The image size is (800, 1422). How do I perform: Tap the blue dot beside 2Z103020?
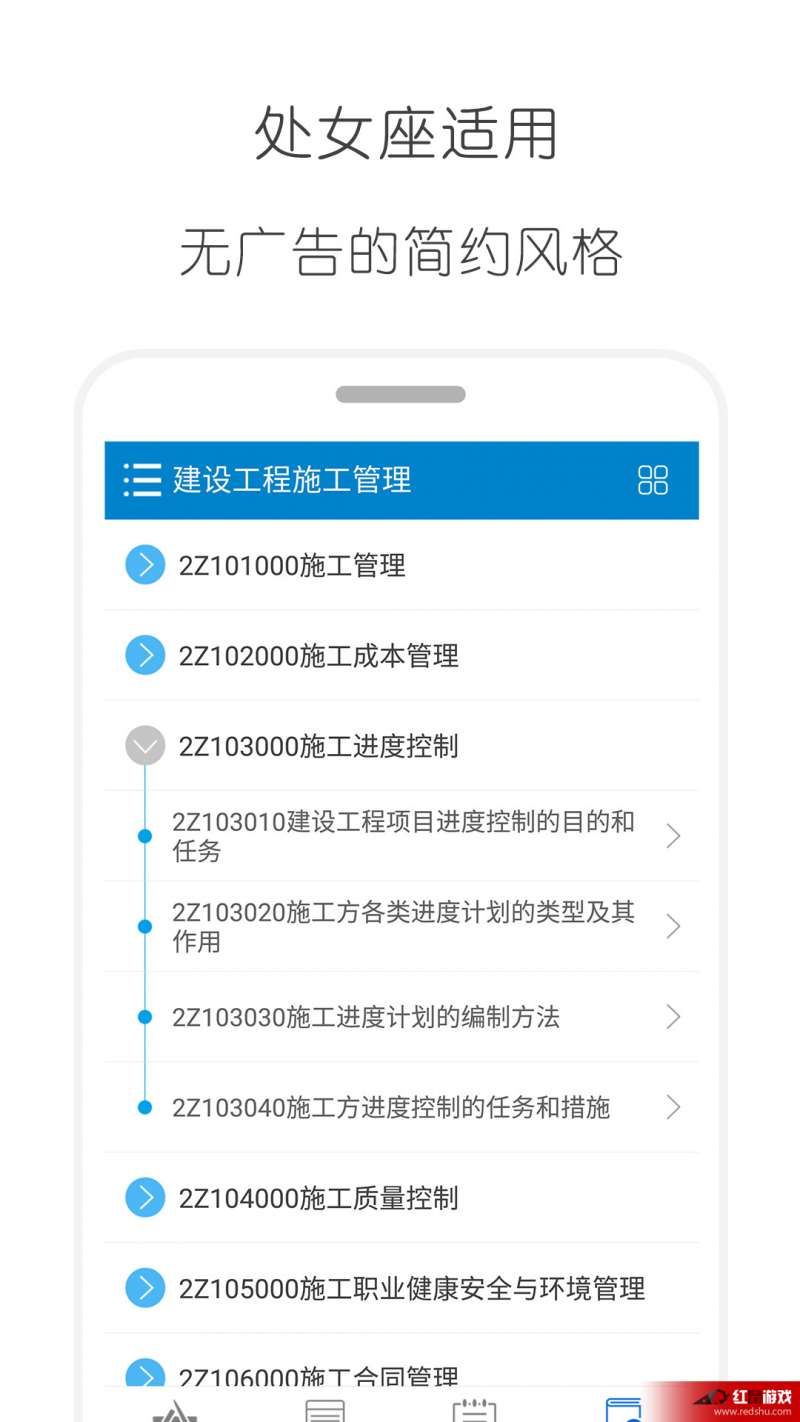[x=144, y=926]
